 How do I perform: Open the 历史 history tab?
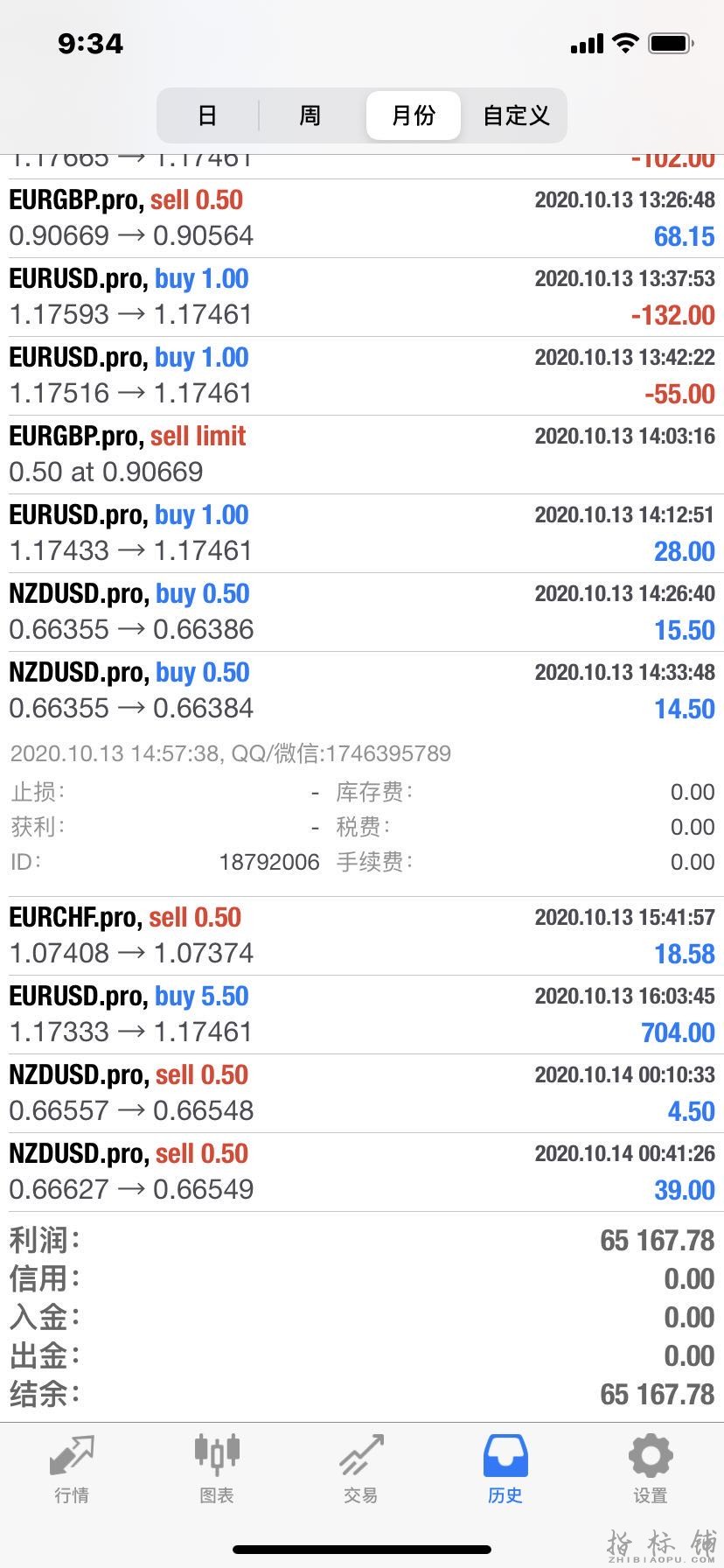(x=505, y=1469)
